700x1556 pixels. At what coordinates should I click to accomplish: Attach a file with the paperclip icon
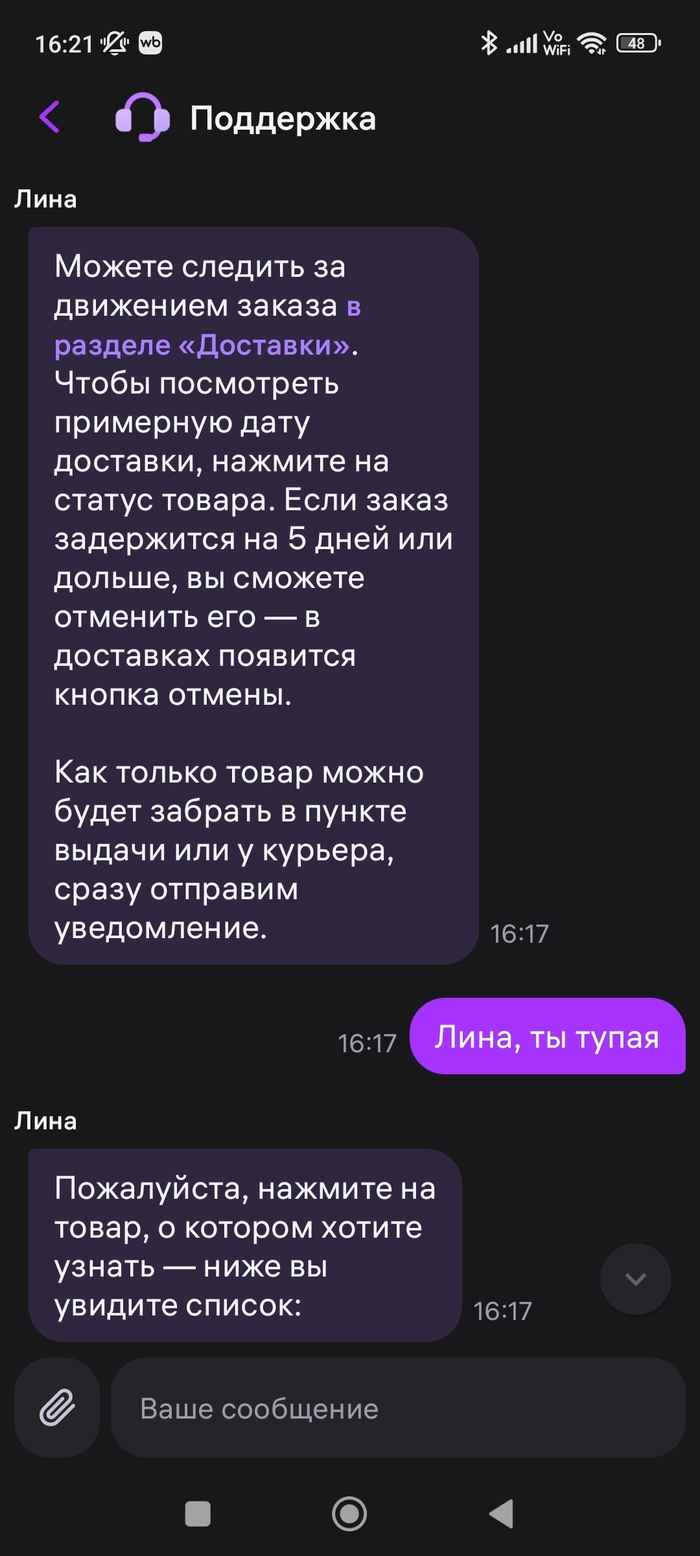click(x=57, y=1408)
